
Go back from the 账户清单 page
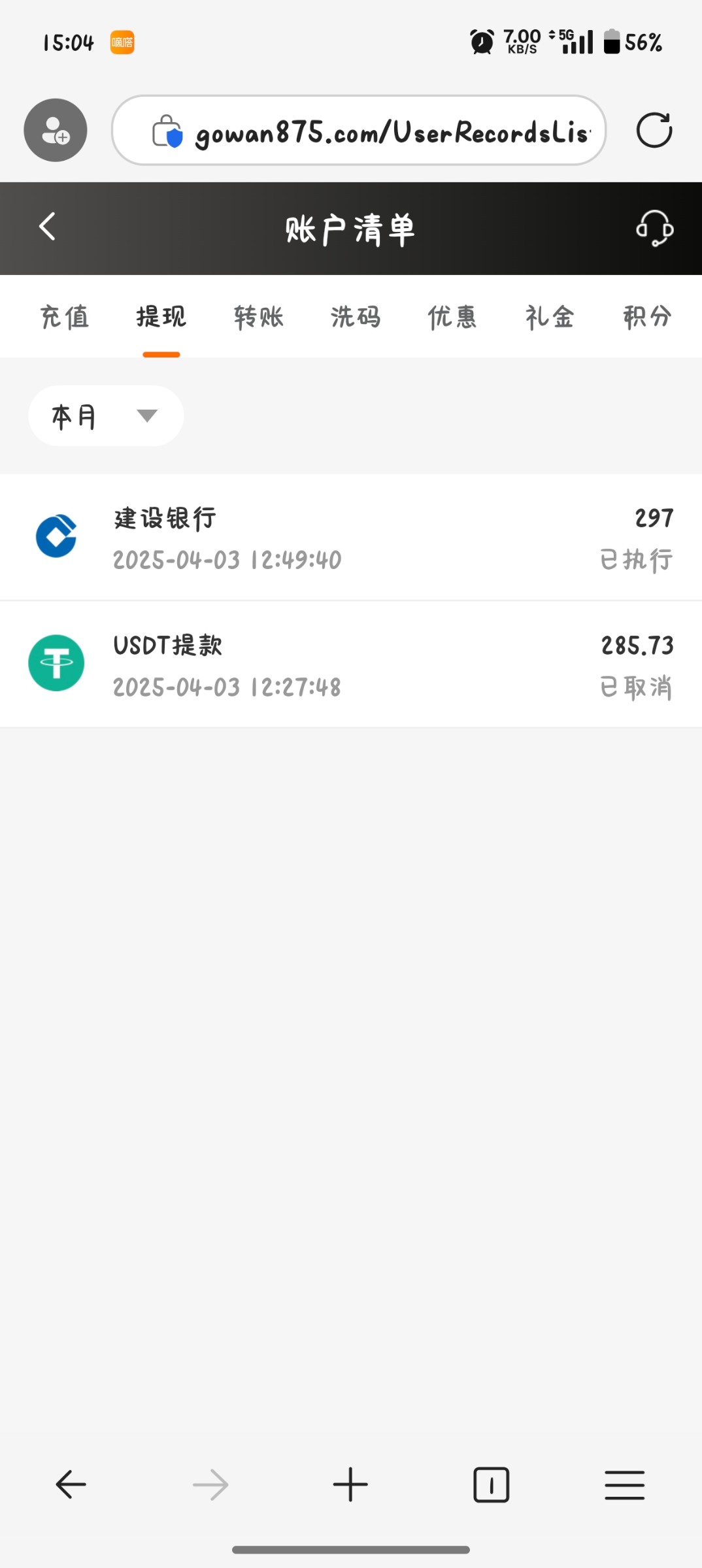point(47,227)
